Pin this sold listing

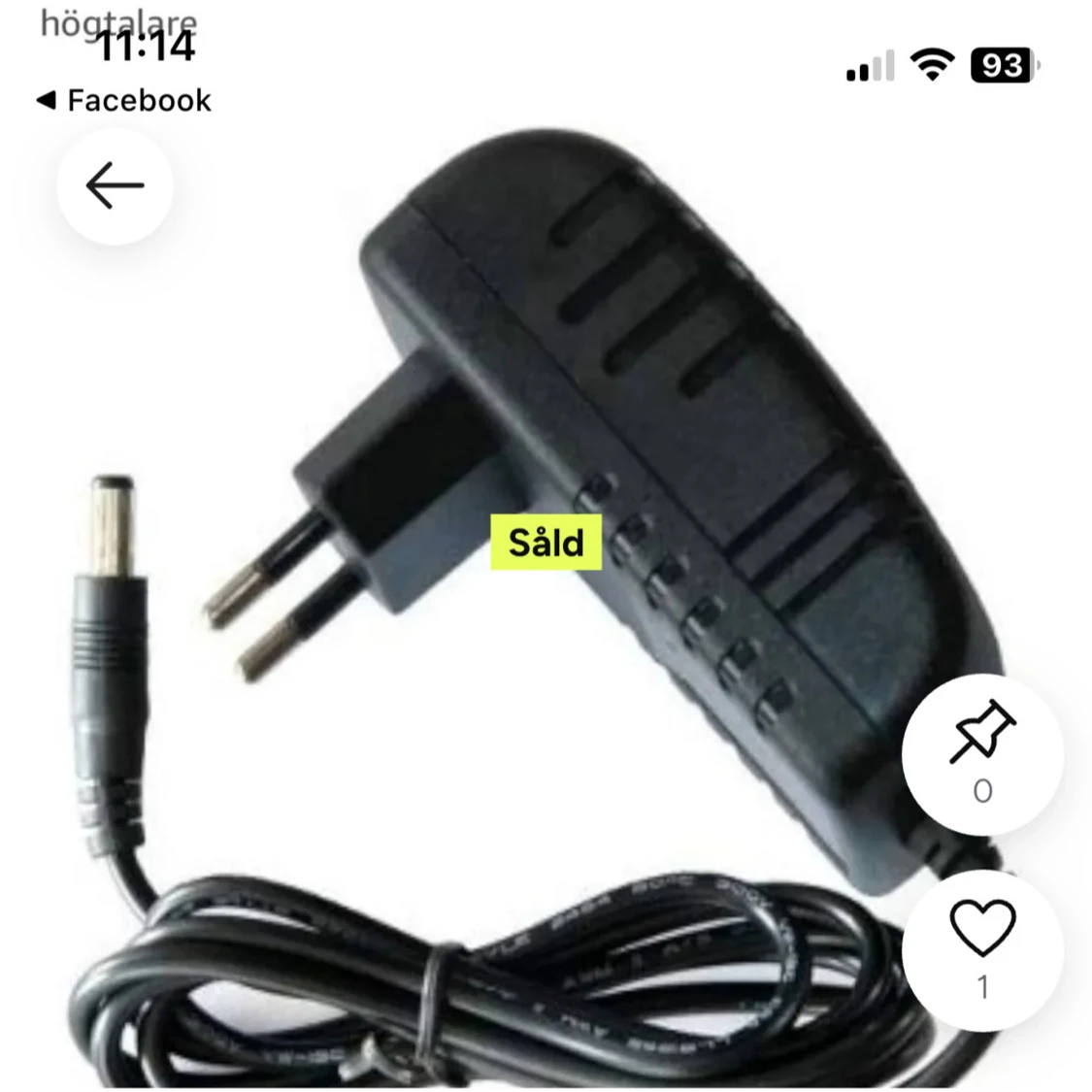(x=981, y=737)
